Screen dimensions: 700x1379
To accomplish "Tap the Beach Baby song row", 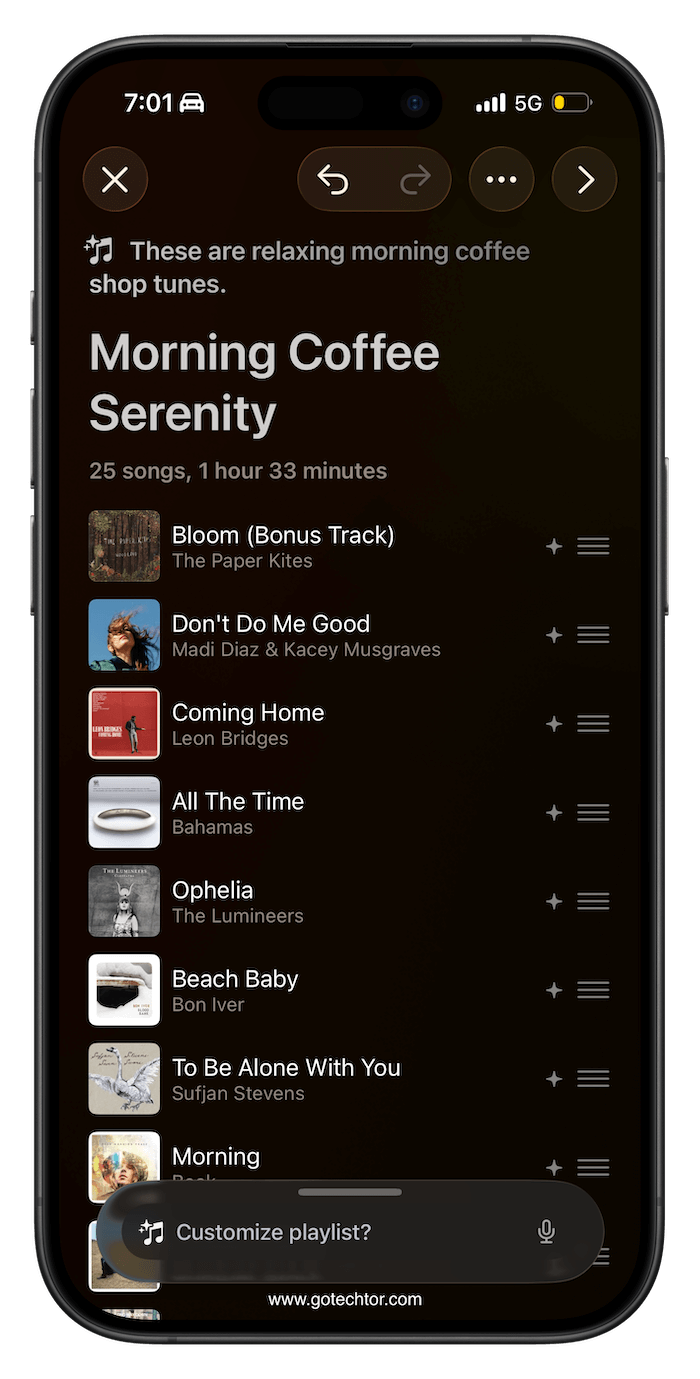I will [235, 990].
